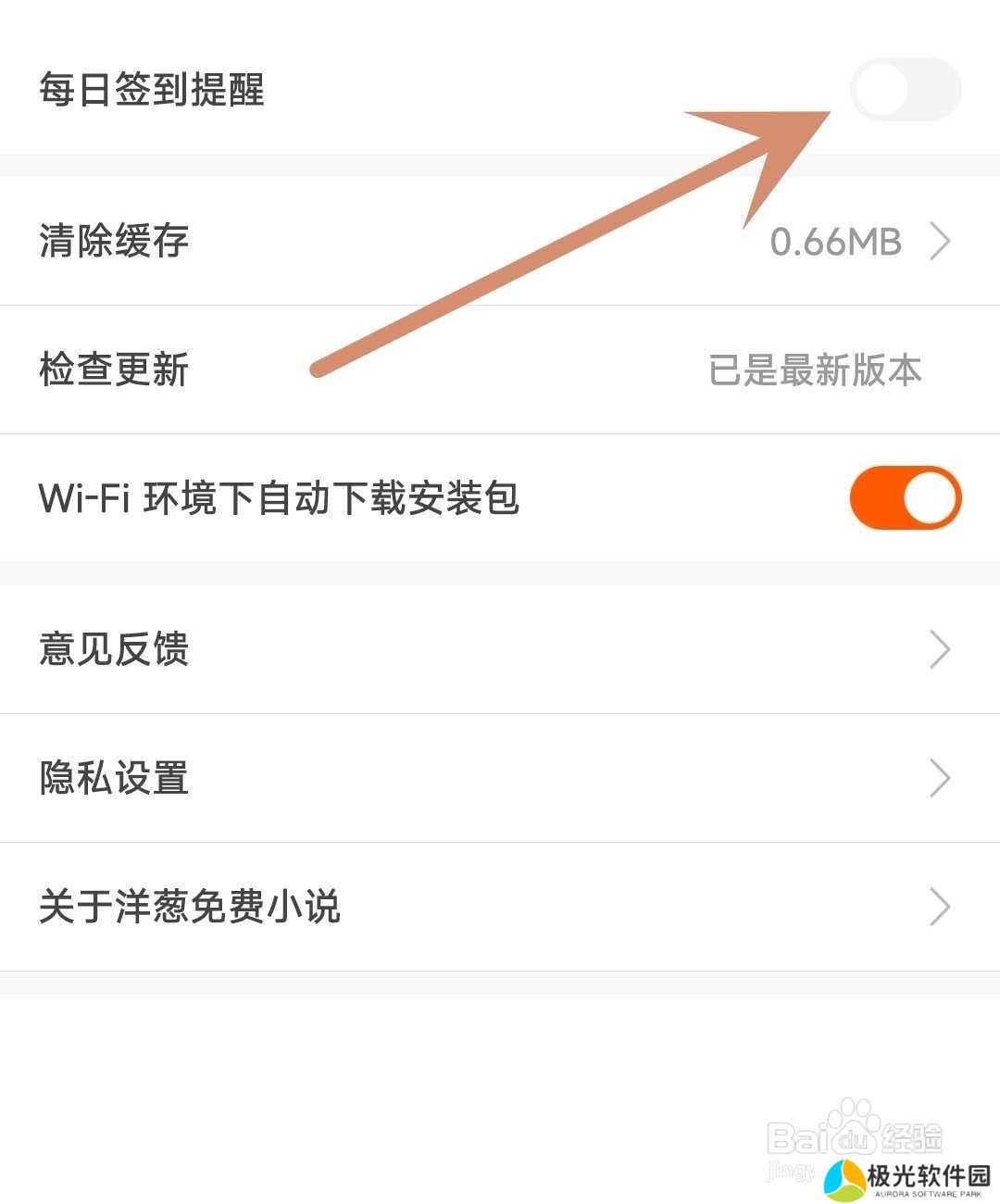This screenshot has width=1000, height=1204.
Task: Turn off the Wi-Fi 环境下自动下载安装包 switch
Action: 905,498
